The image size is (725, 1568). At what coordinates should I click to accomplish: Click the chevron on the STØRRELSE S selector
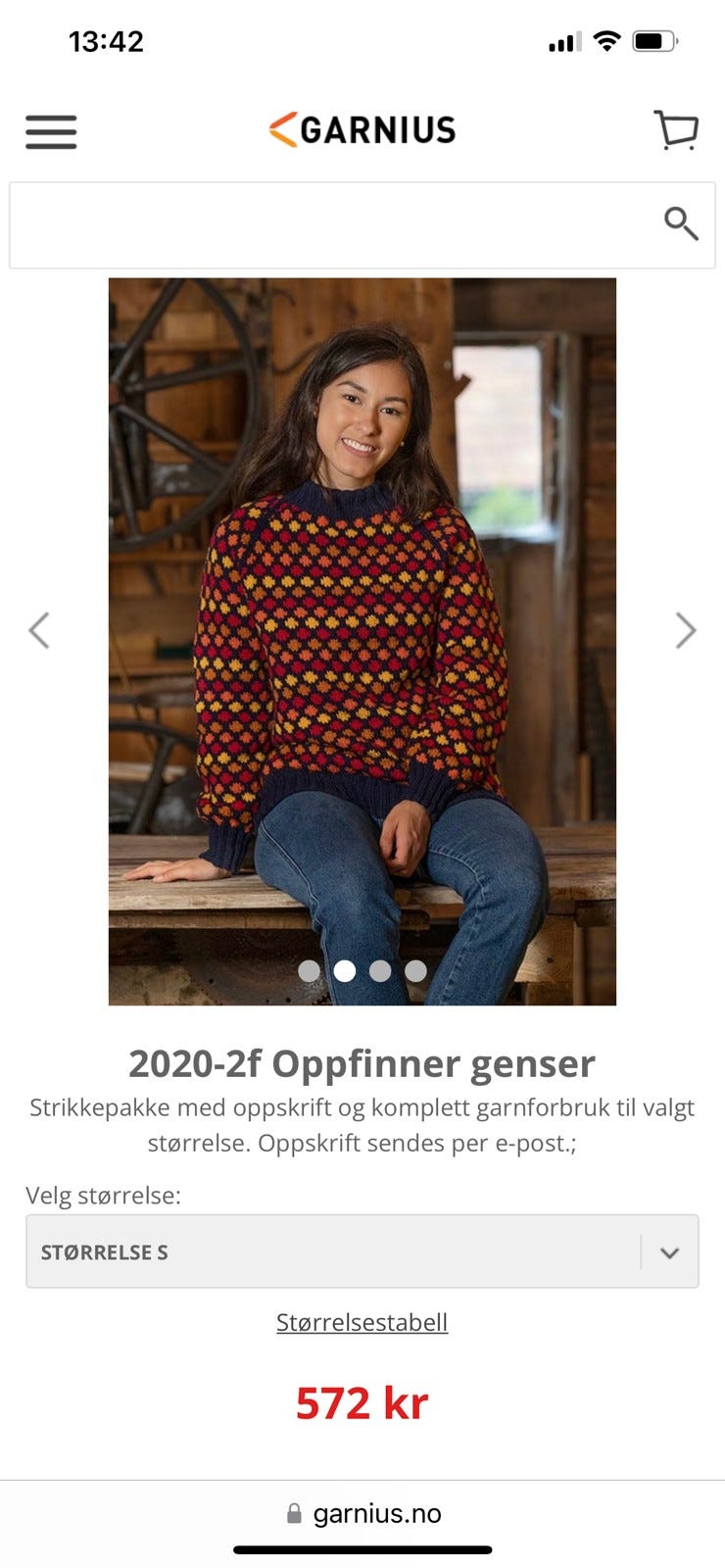670,1251
